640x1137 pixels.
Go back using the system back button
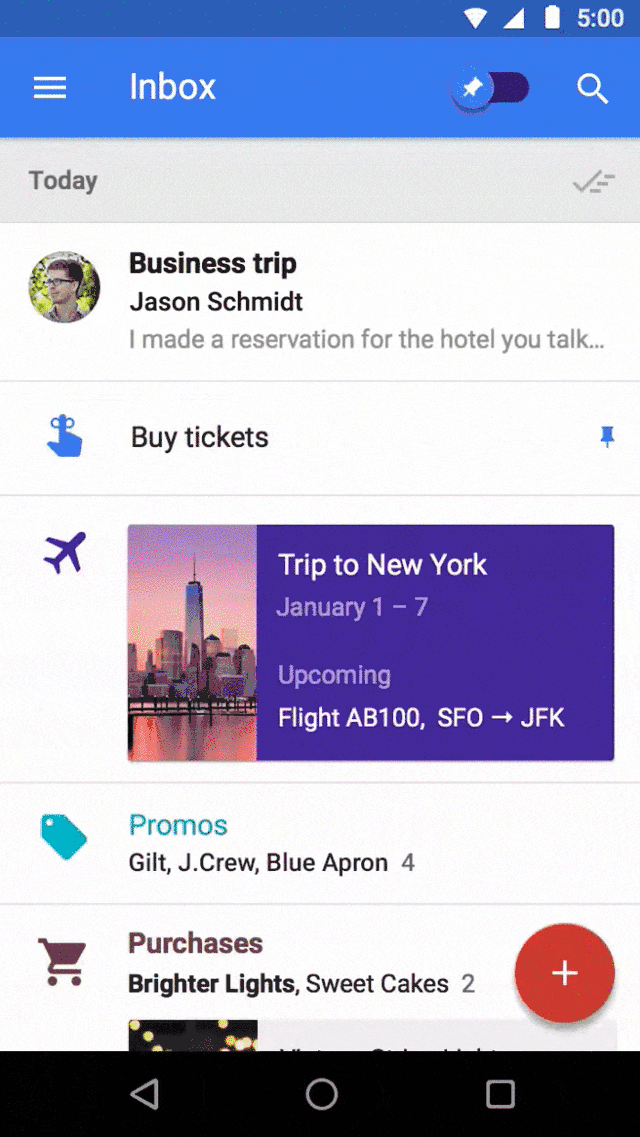pos(145,1094)
